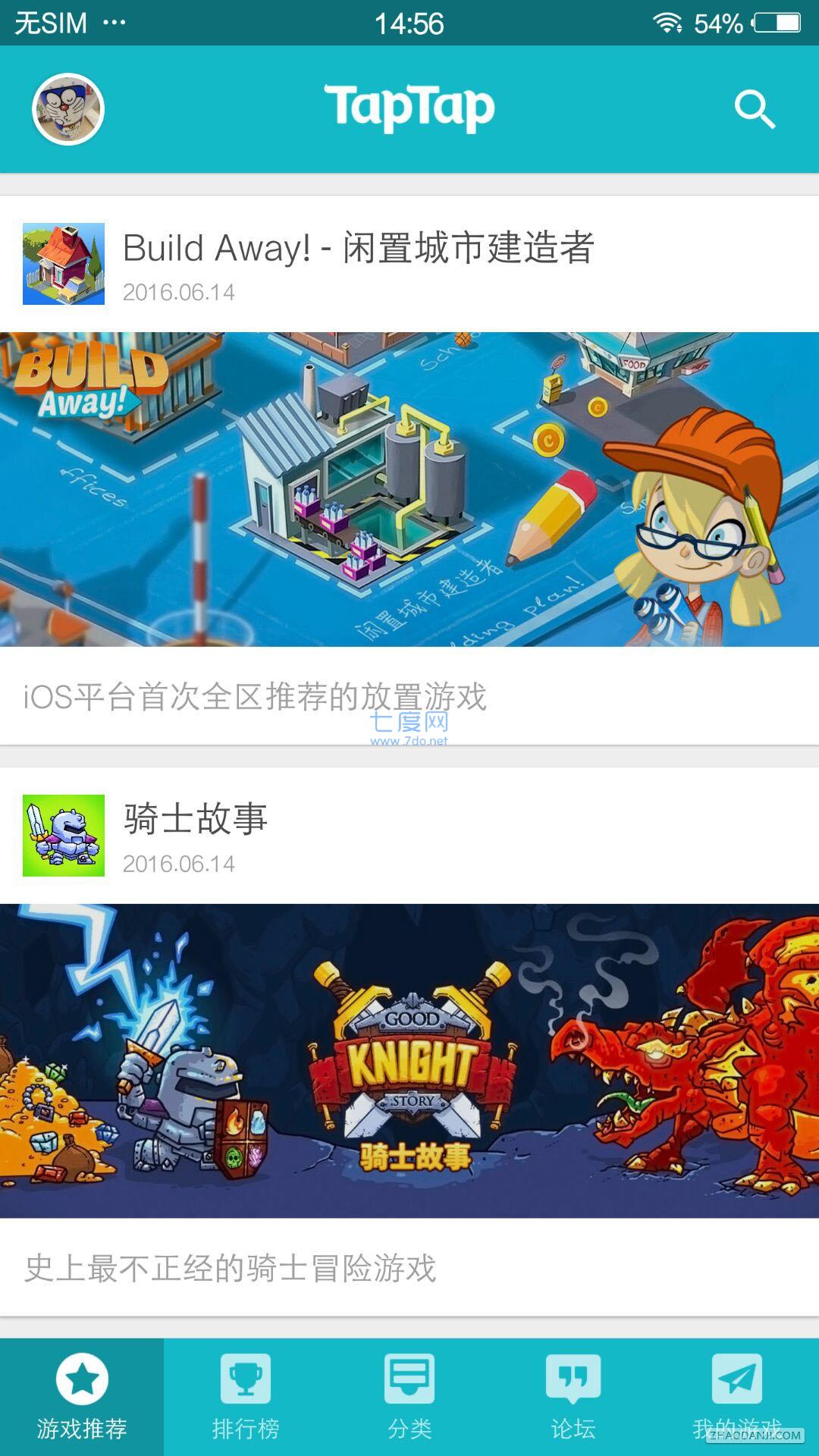Open the Build Away! game banner
Screen dimensions: 819x1456
point(409,489)
